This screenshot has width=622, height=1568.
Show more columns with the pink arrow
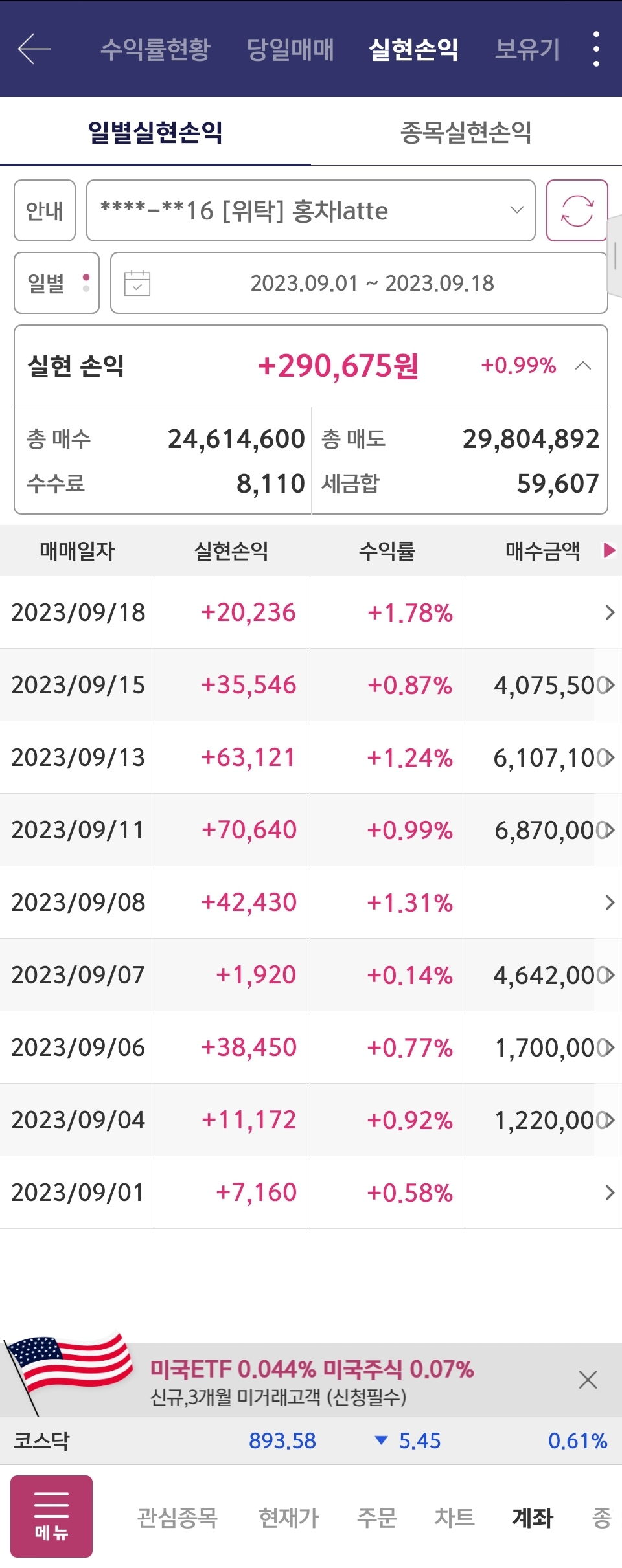tap(609, 550)
